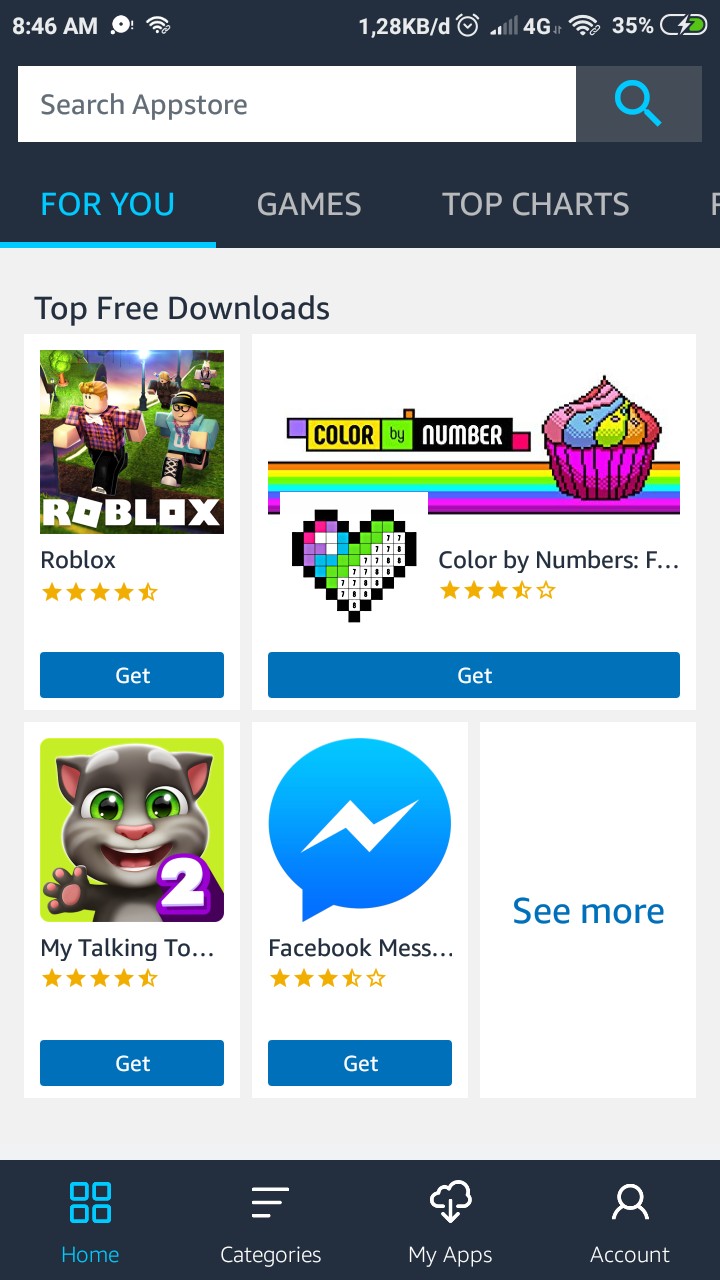Screen dimensions: 720x1280
Task: Tap the magnifying glass search button
Action: coord(638,104)
